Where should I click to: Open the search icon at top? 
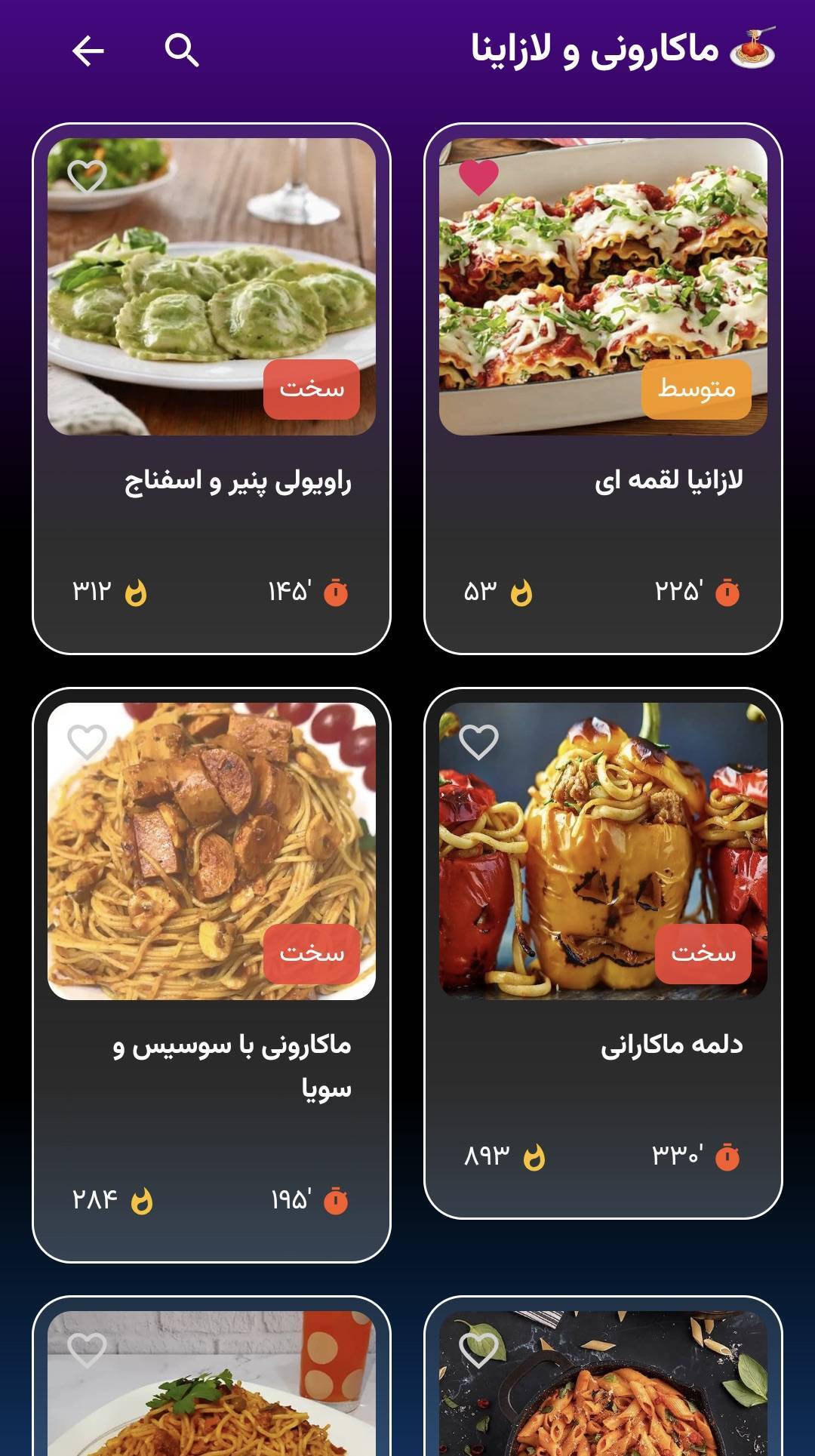pos(180,51)
